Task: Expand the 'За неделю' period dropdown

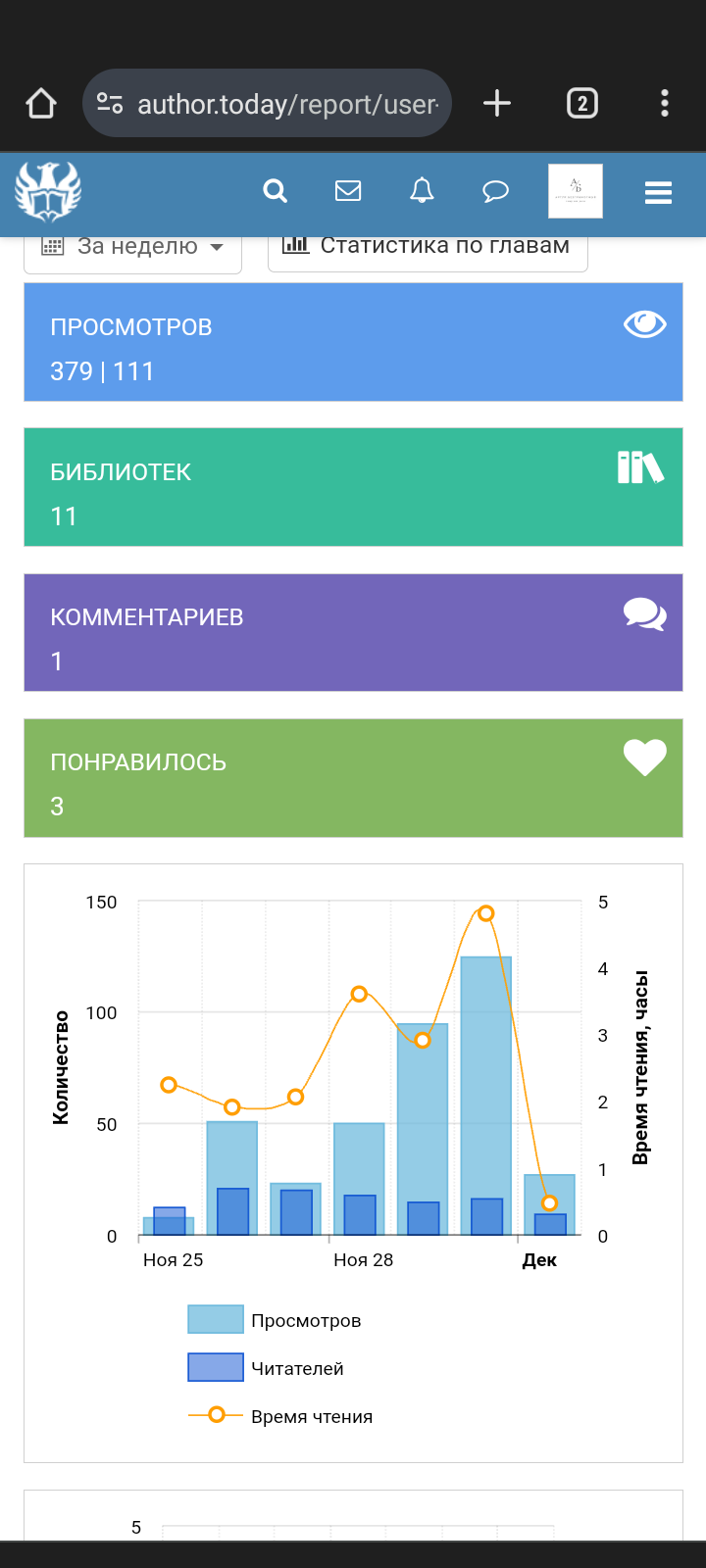Action: pyautogui.click(x=133, y=249)
